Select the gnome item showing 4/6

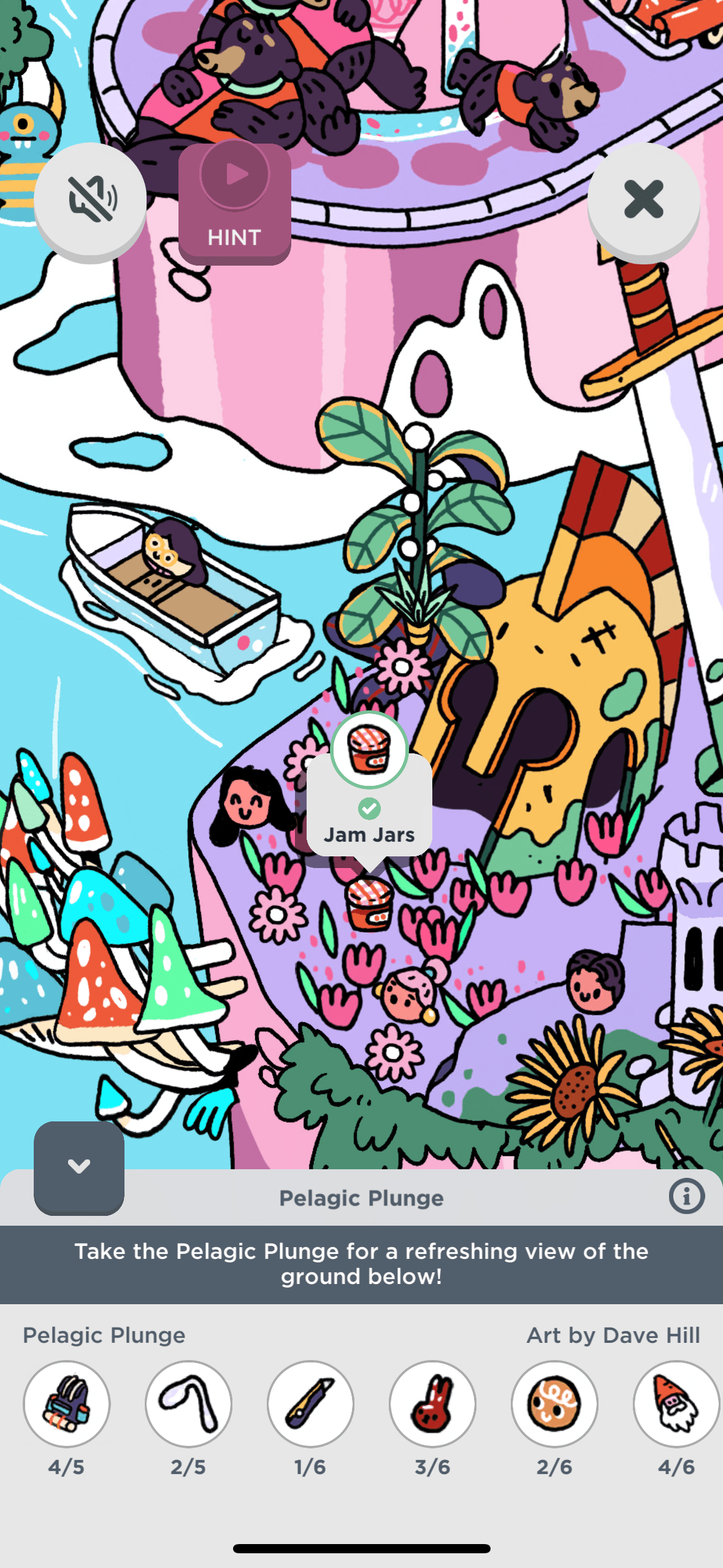[x=676, y=1404]
